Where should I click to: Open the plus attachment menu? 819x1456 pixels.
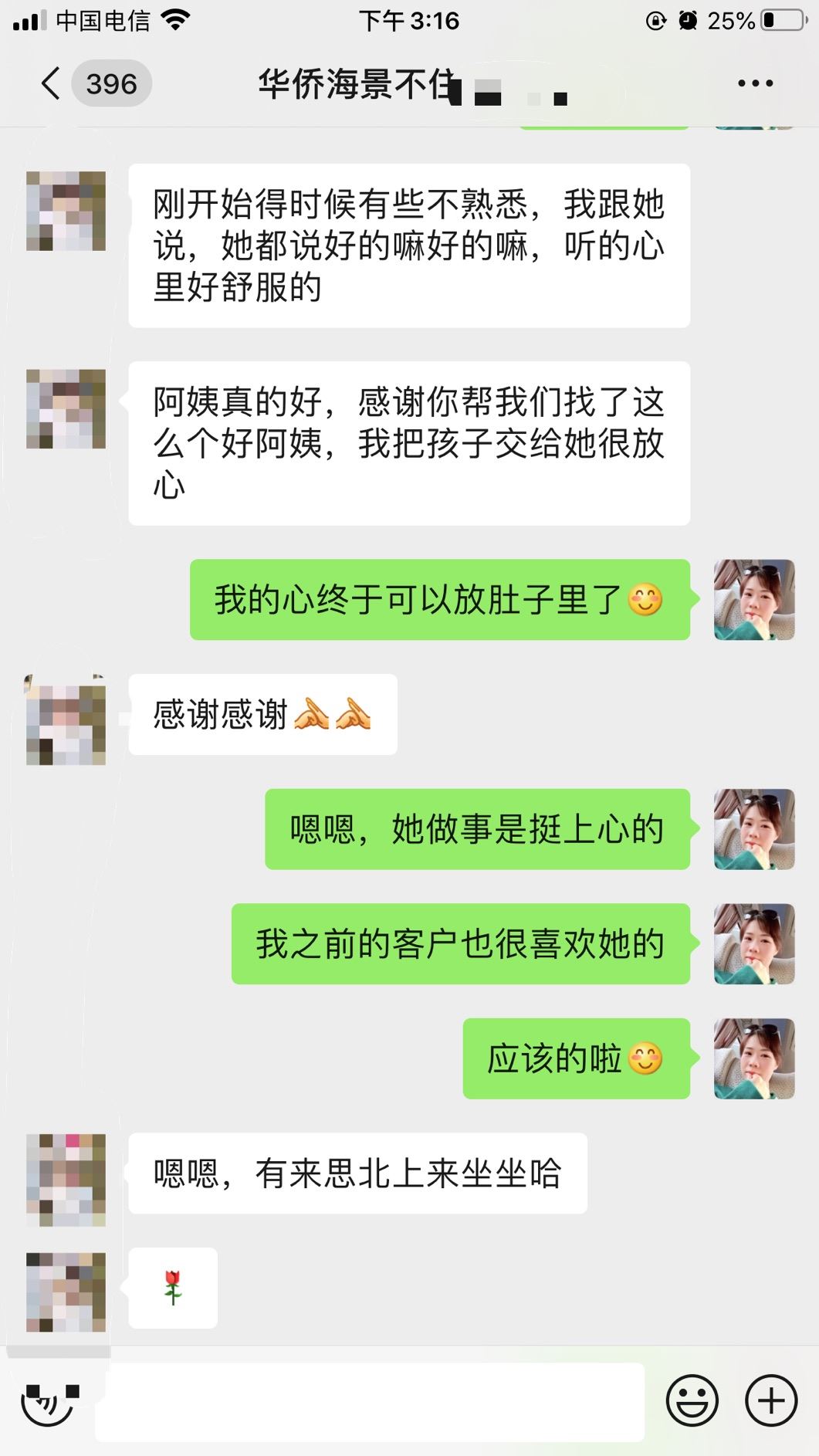coord(771,1400)
